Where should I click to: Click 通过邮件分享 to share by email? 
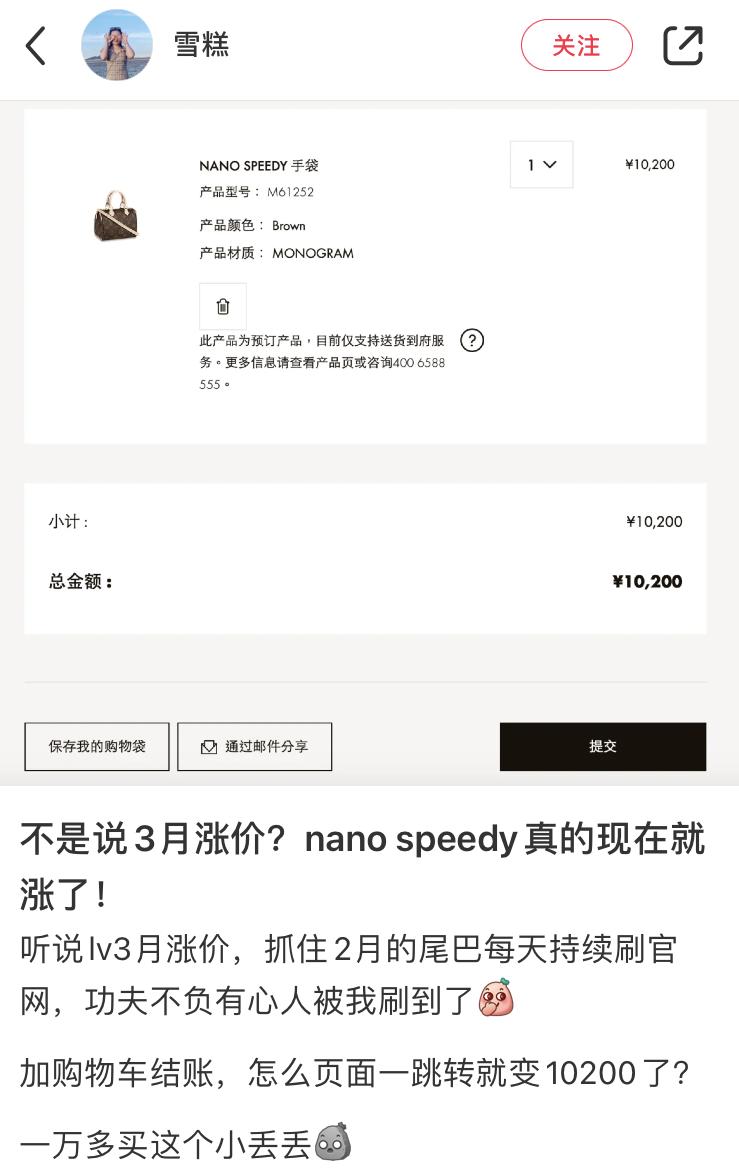pyautogui.click(x=254, y=746)
